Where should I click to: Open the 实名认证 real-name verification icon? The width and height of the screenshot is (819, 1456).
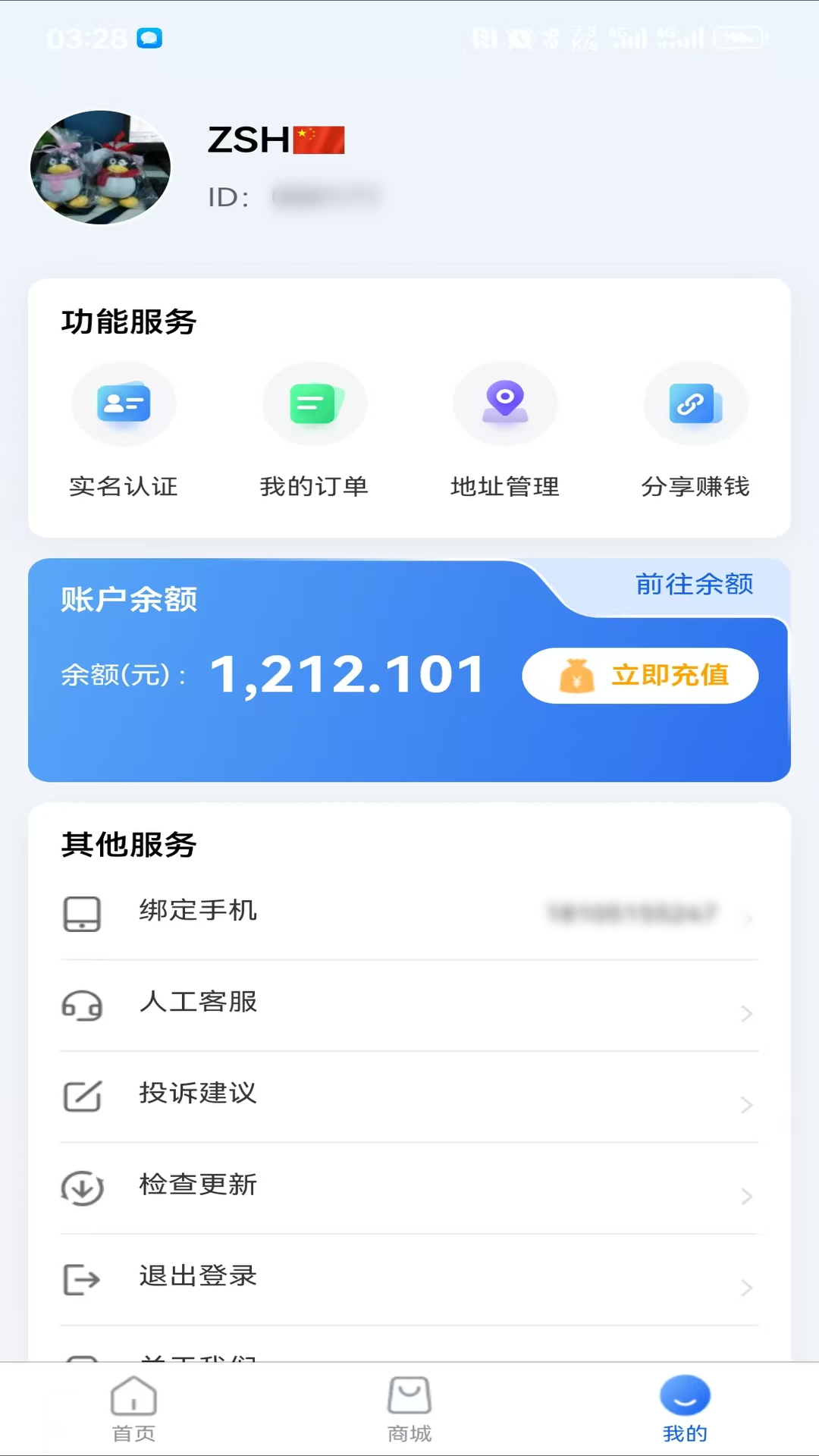(x=124, y=403)
